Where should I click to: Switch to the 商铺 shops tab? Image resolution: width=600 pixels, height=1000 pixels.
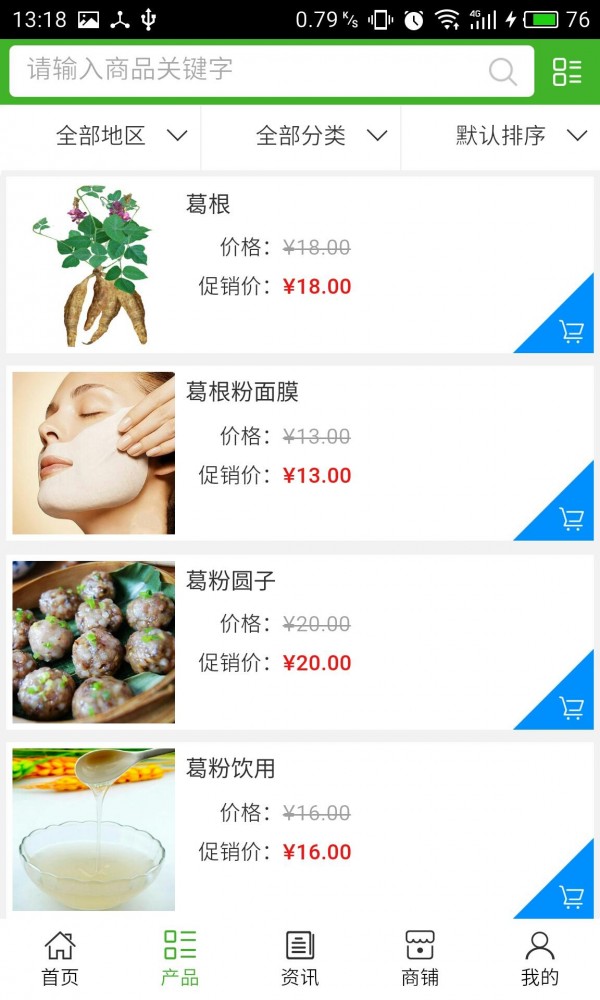point(420,958)
